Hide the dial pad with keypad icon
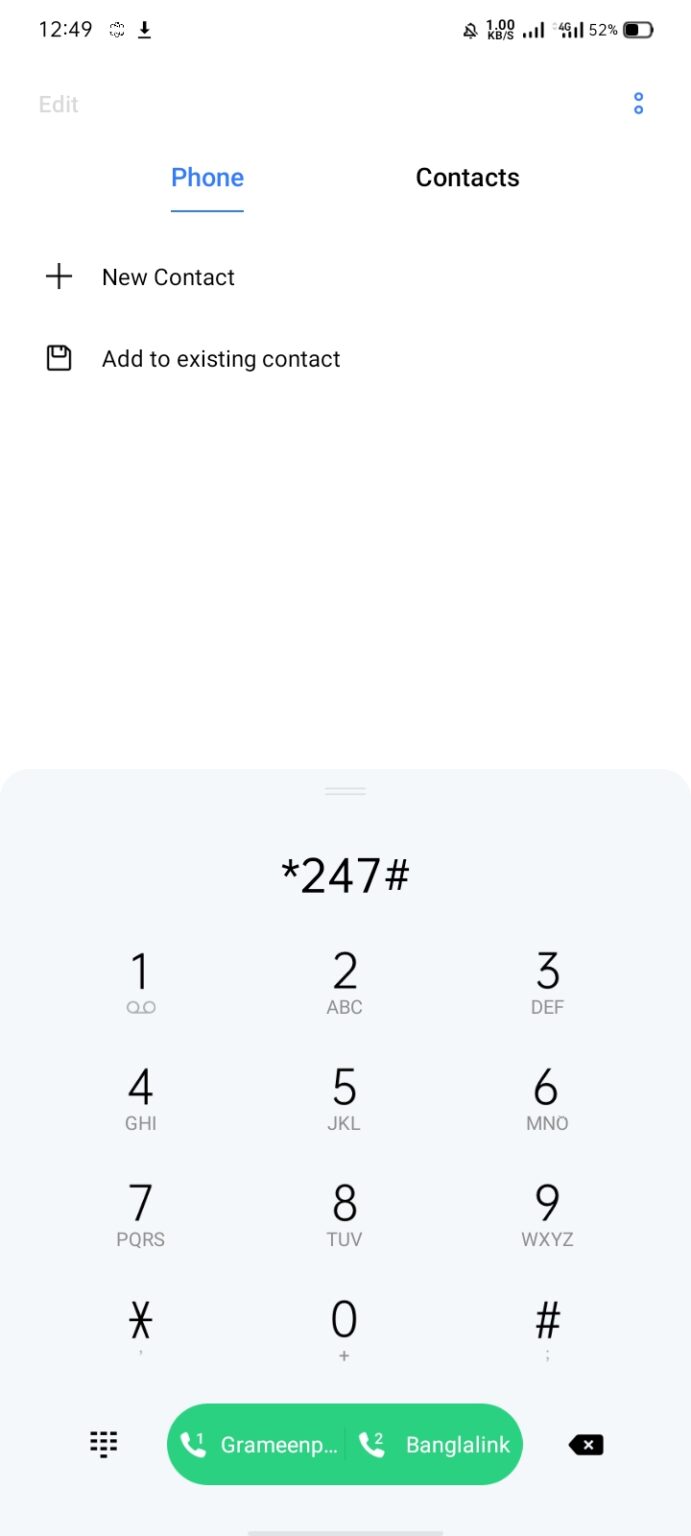691x1536 pixels. coord(103,1444)
